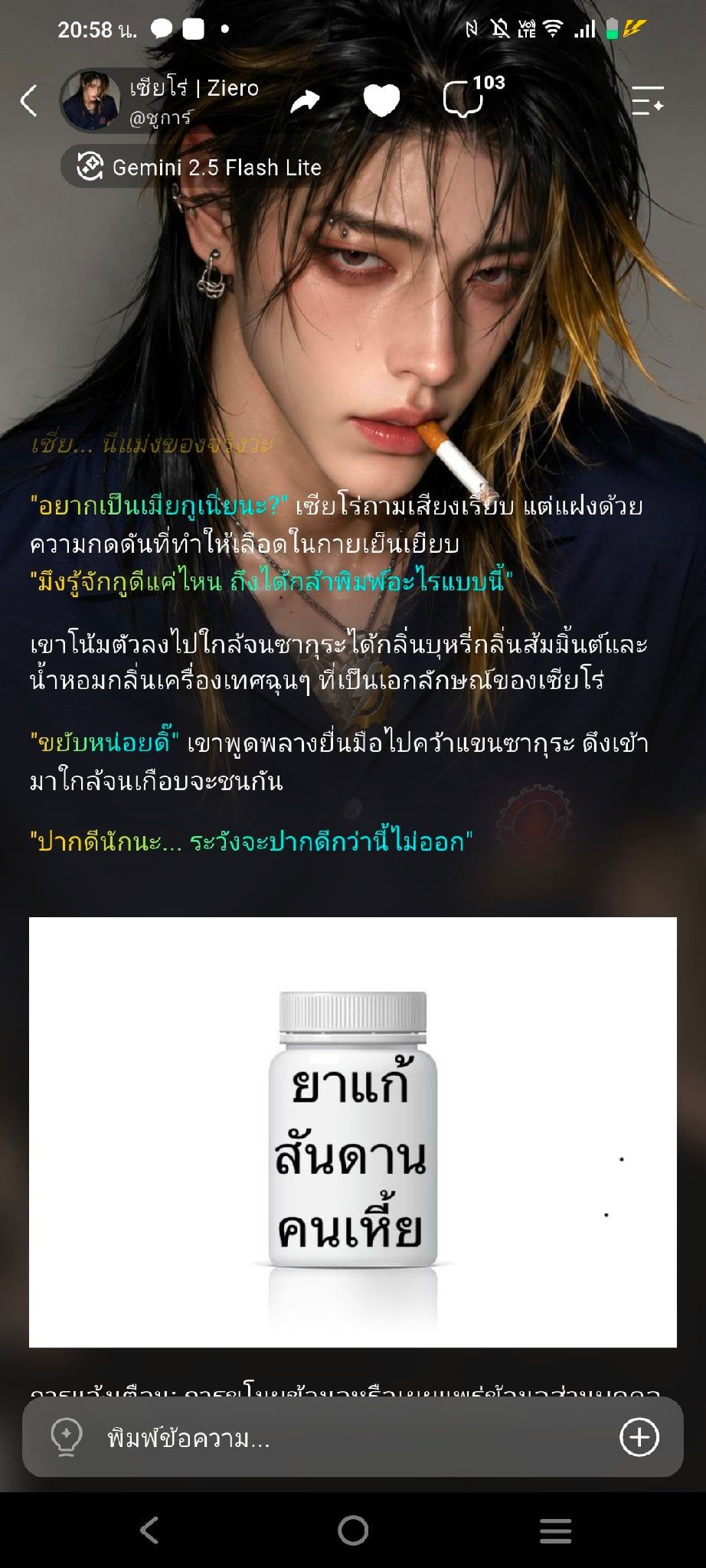Open the medicine bottle image
Screen dimensions: 706x1568
pyautogui.click(x=353, y=1132)
